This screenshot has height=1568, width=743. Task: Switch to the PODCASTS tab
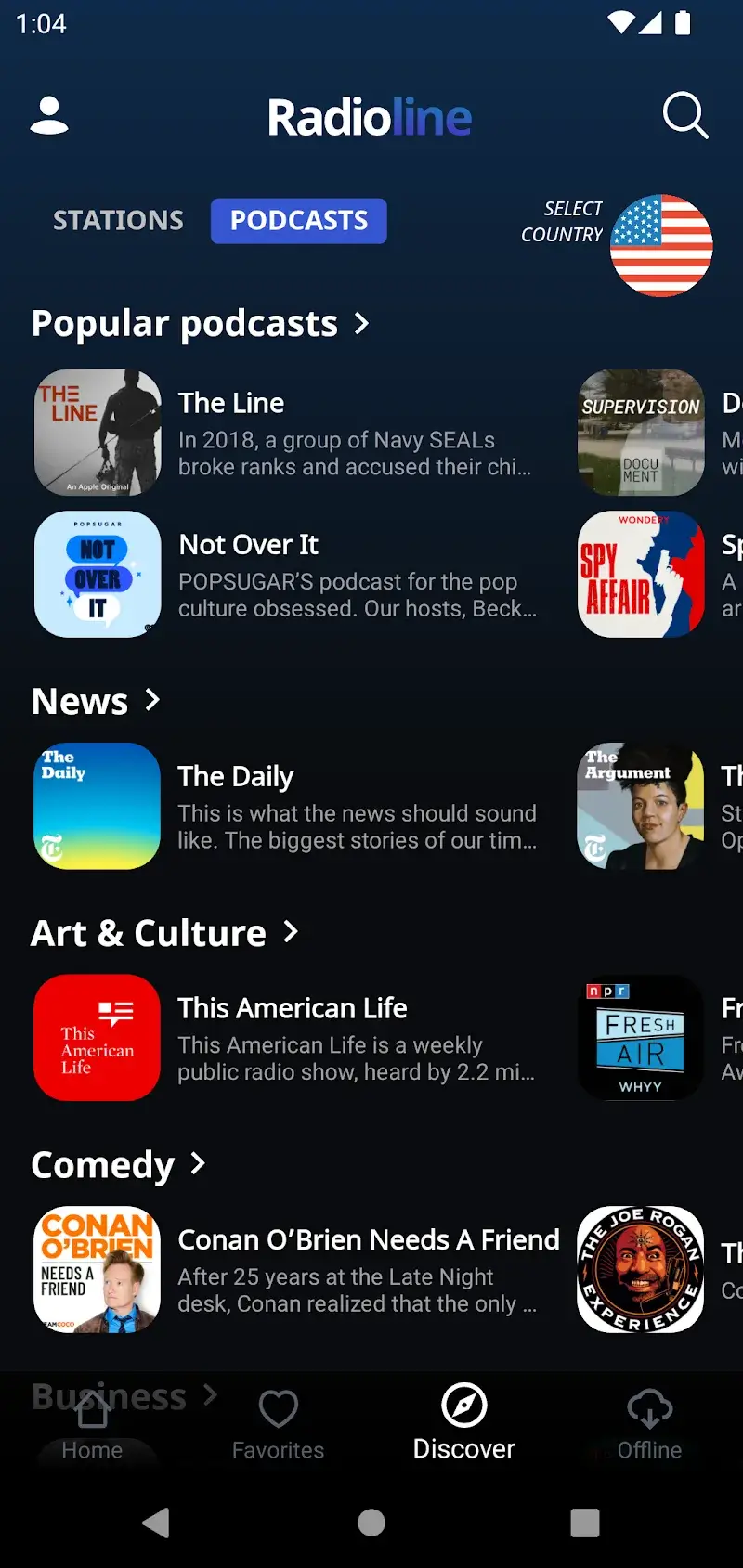tap(298, 221)
